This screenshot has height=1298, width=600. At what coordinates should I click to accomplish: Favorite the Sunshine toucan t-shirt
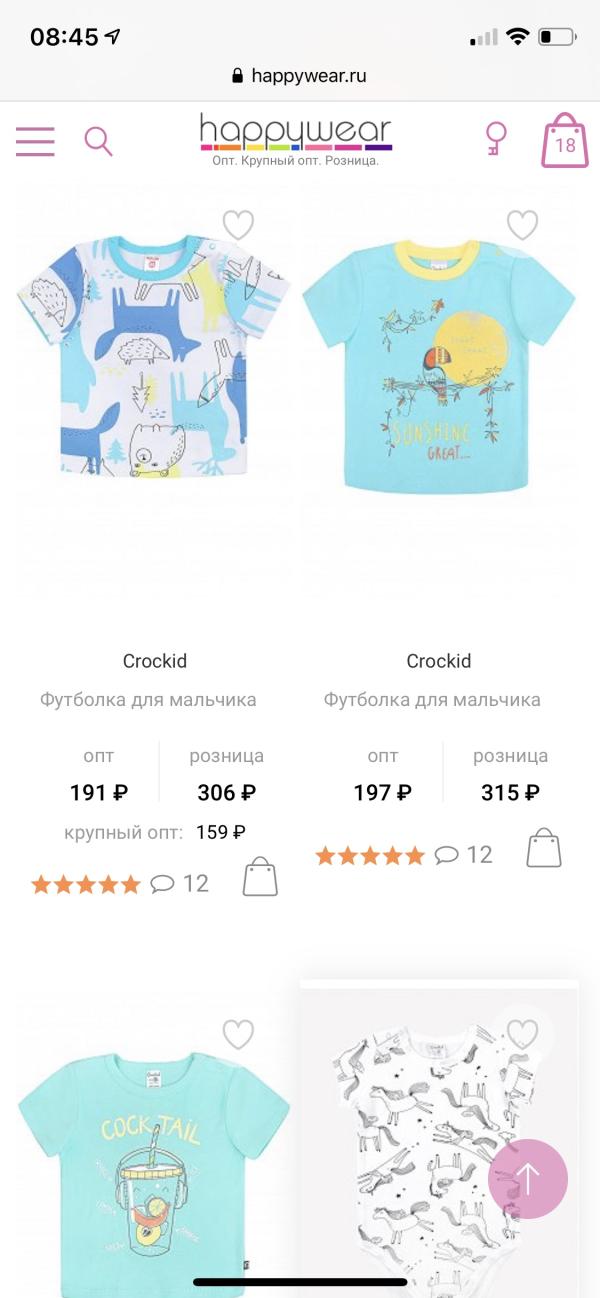tap(522, 225)
